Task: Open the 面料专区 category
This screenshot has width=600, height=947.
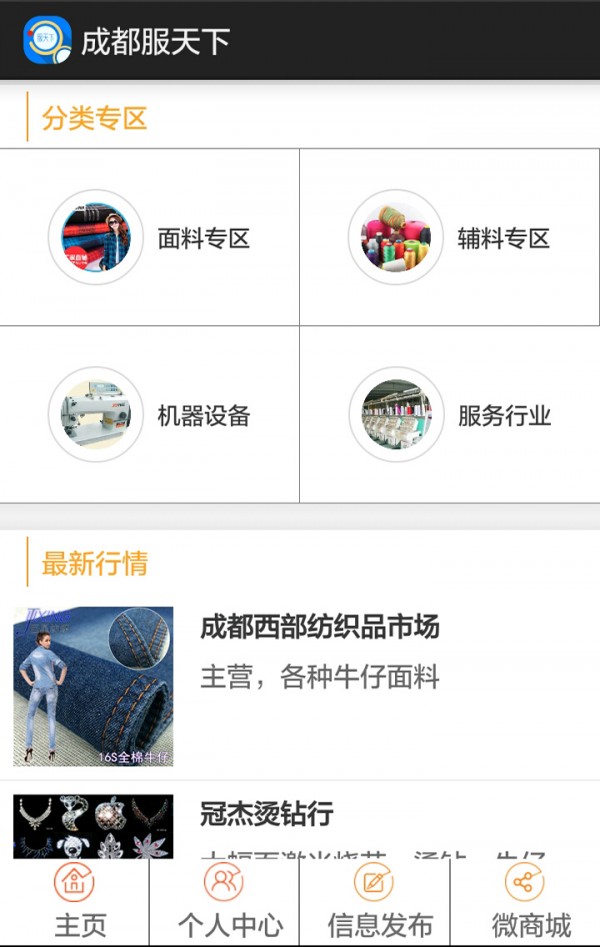Action: tap(150, 238)
